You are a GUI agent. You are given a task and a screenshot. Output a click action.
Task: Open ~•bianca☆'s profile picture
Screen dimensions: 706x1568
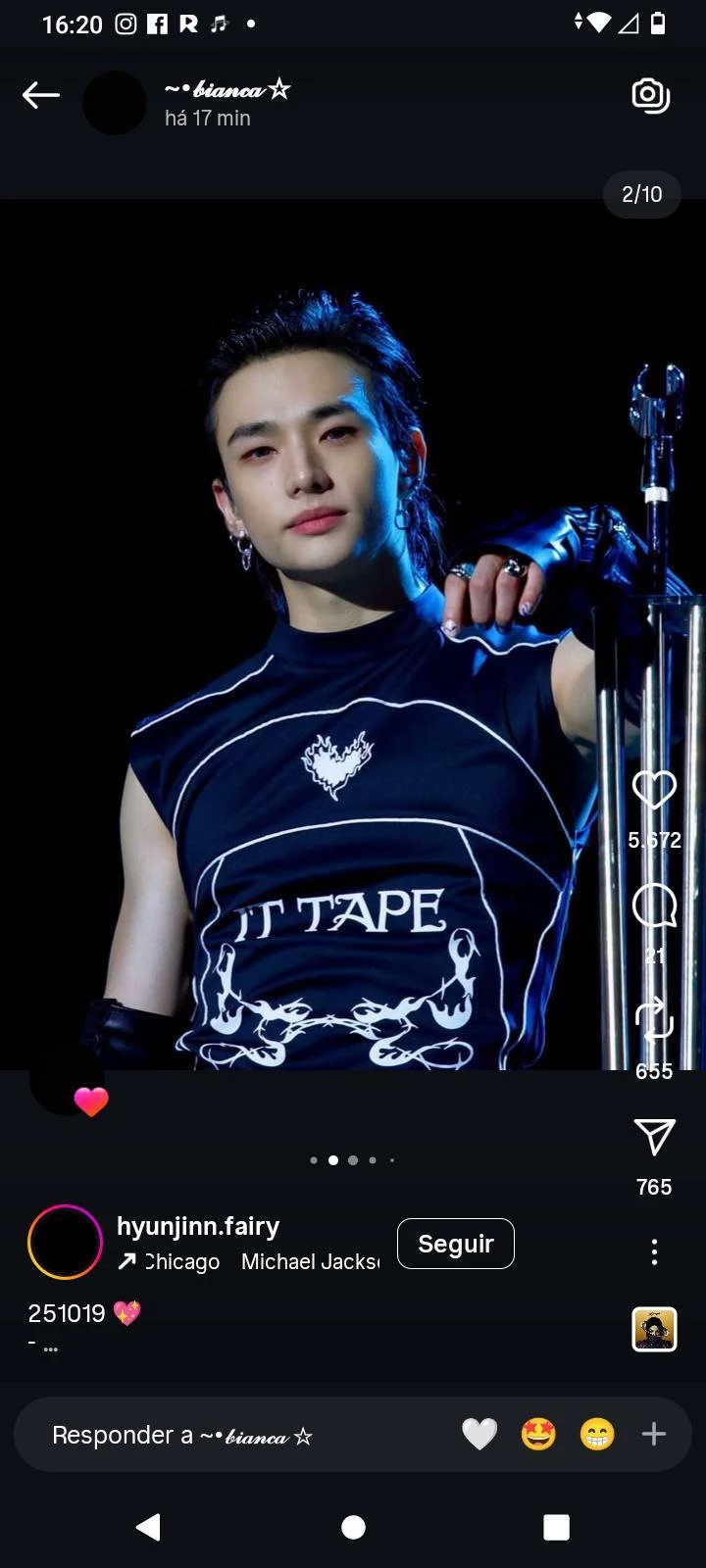click(115, 103)
